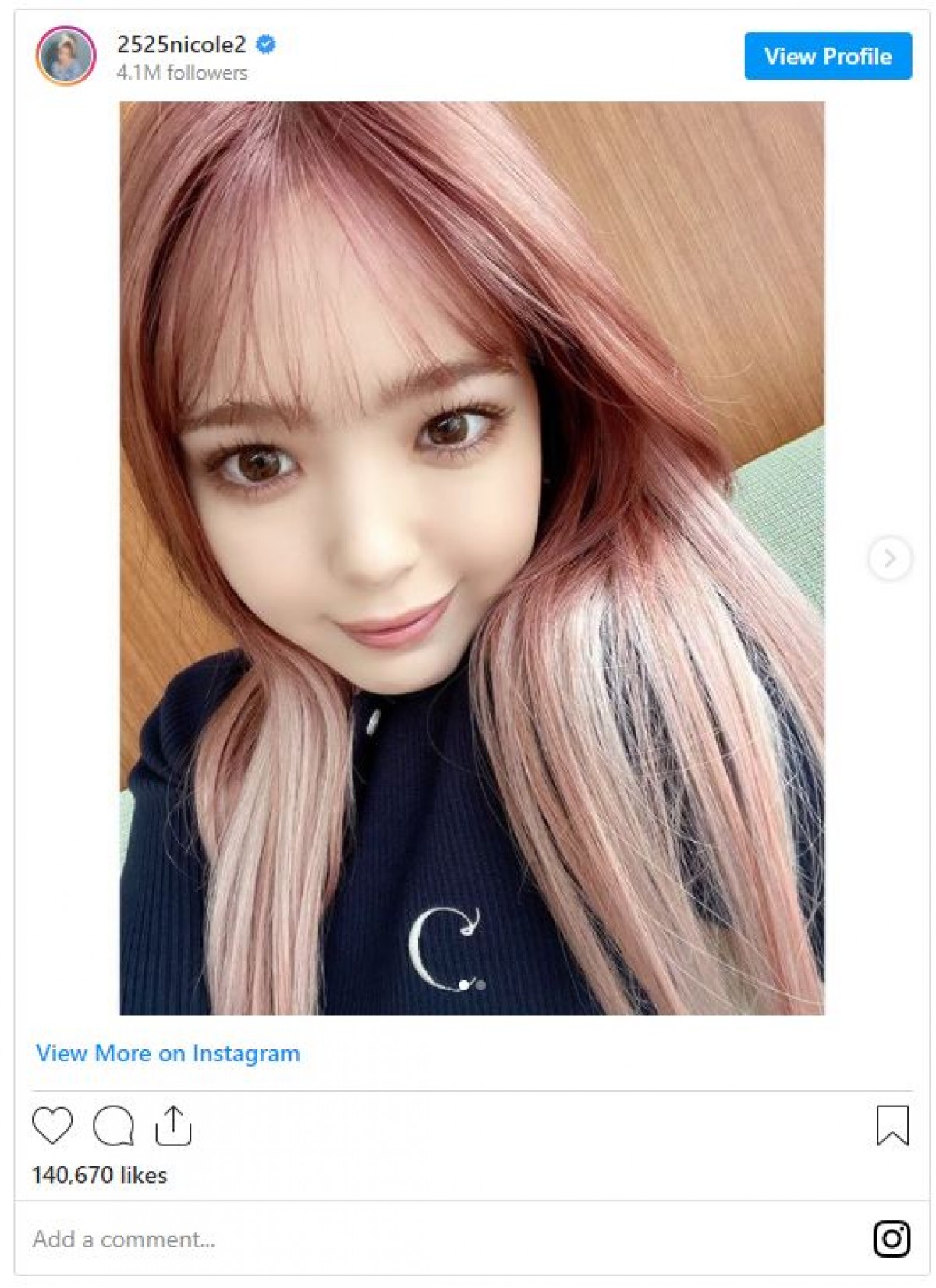Open comments with the speech bubble icon

(113, 1125)
